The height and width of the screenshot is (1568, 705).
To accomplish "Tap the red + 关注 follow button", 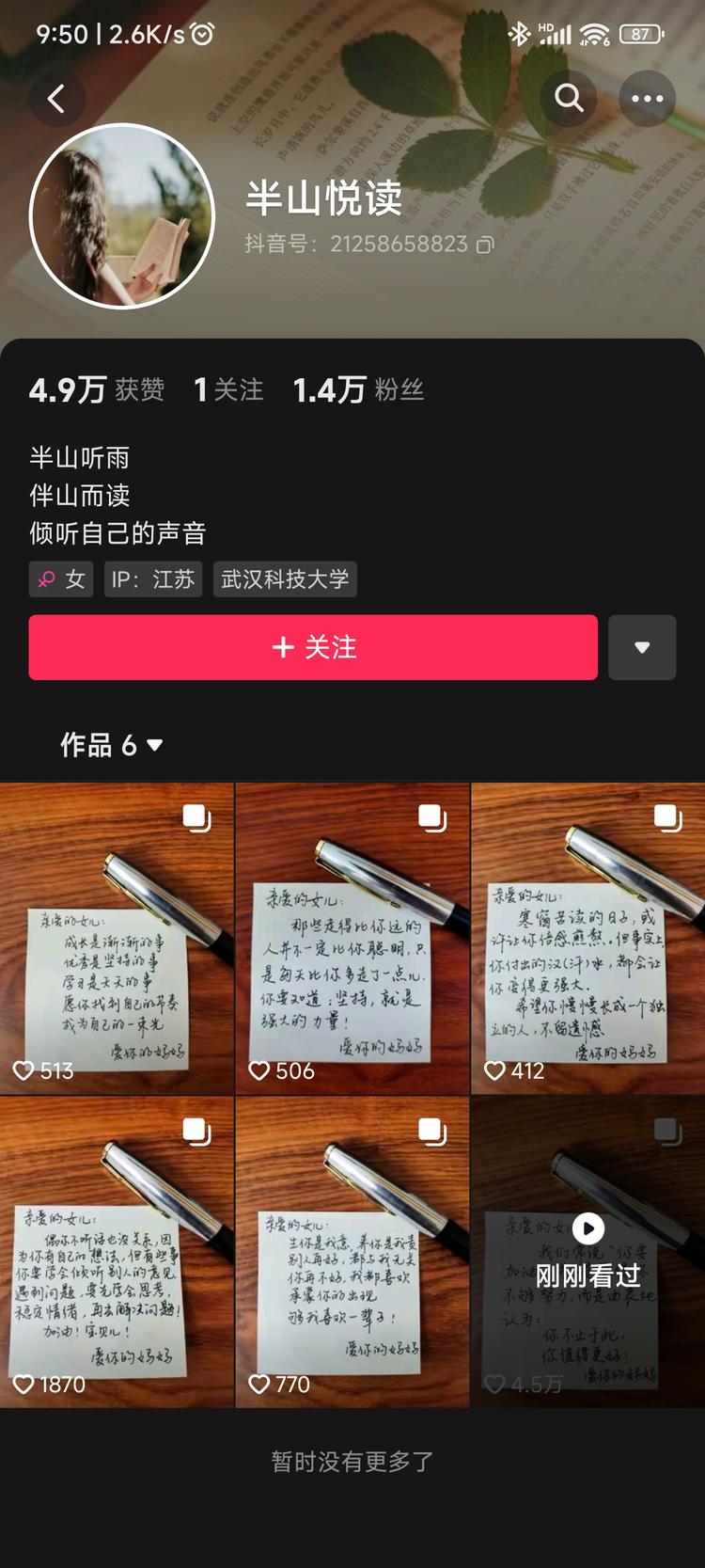I will 313,647.
